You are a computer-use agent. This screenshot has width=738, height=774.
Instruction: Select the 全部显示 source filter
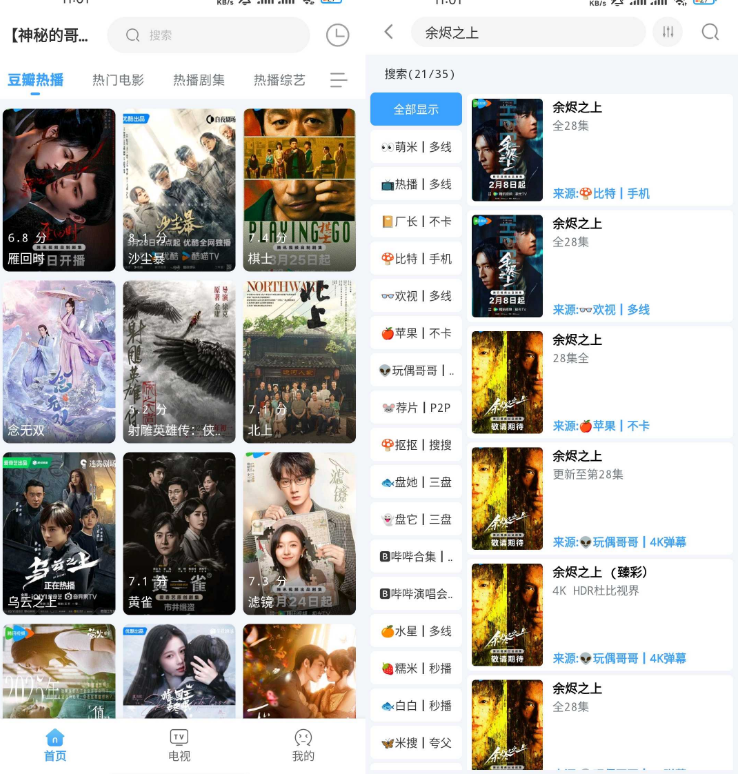tap(416, 109)
